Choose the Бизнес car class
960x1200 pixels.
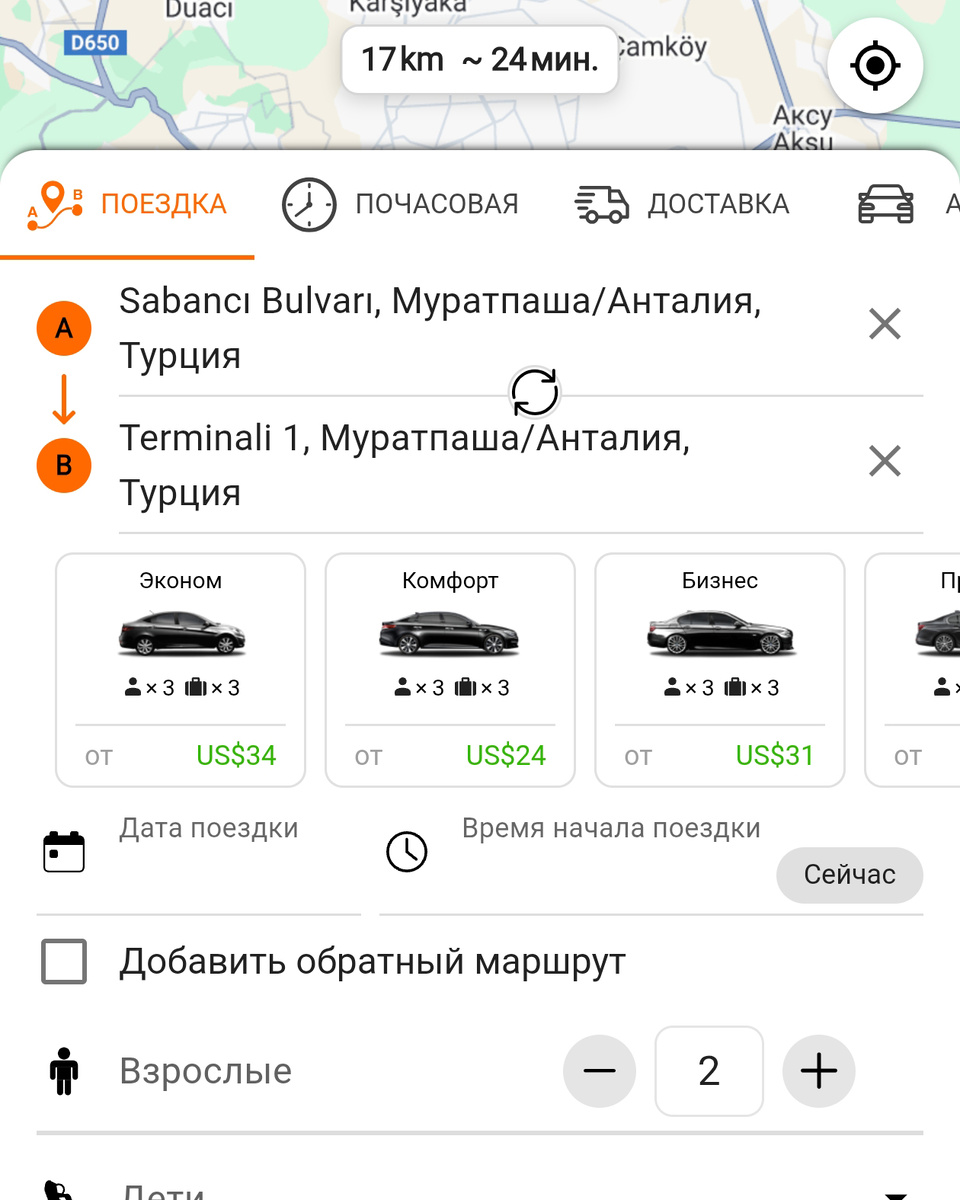coord(720,669)
